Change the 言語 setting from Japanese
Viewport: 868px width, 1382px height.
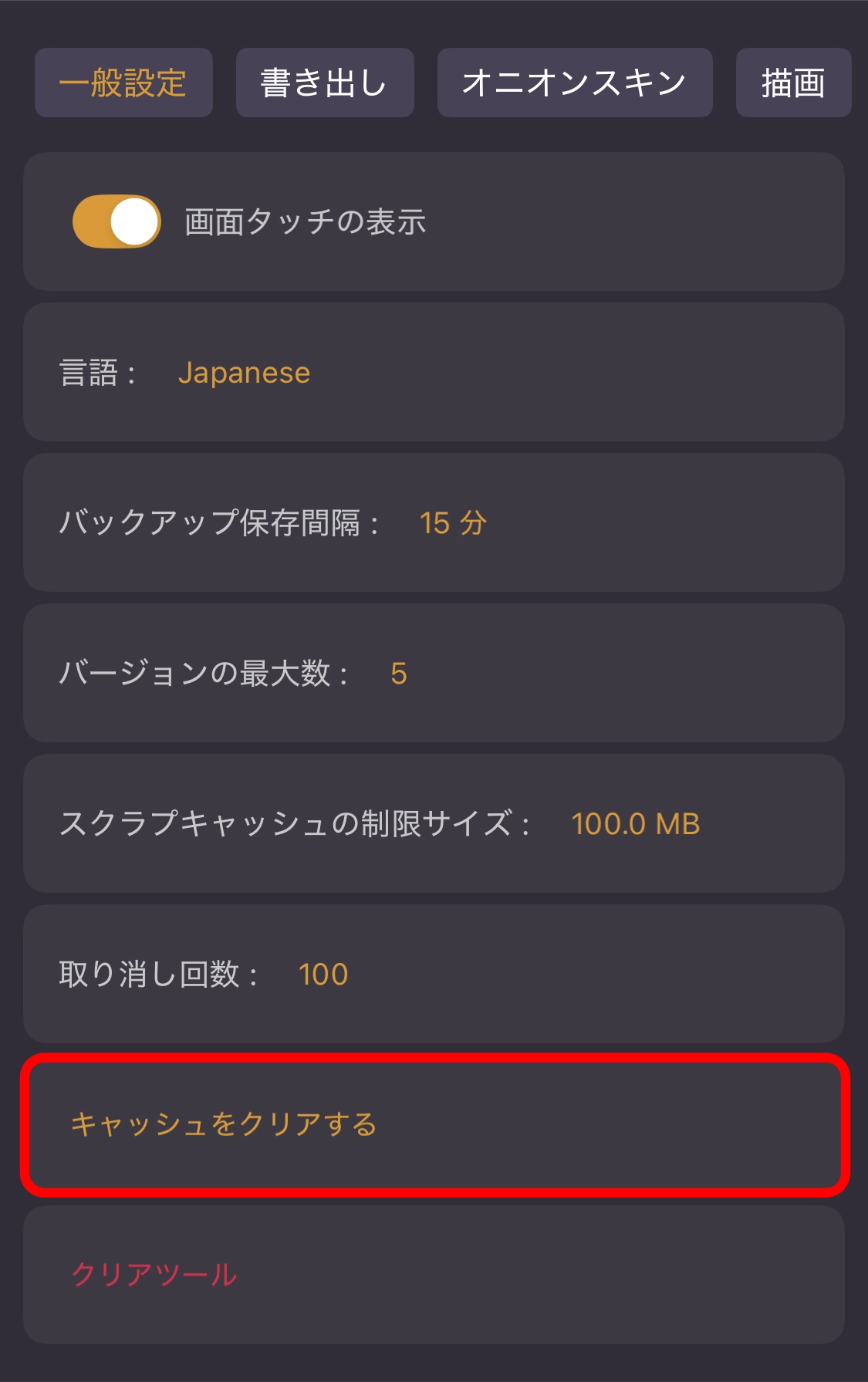click(244, 373)
